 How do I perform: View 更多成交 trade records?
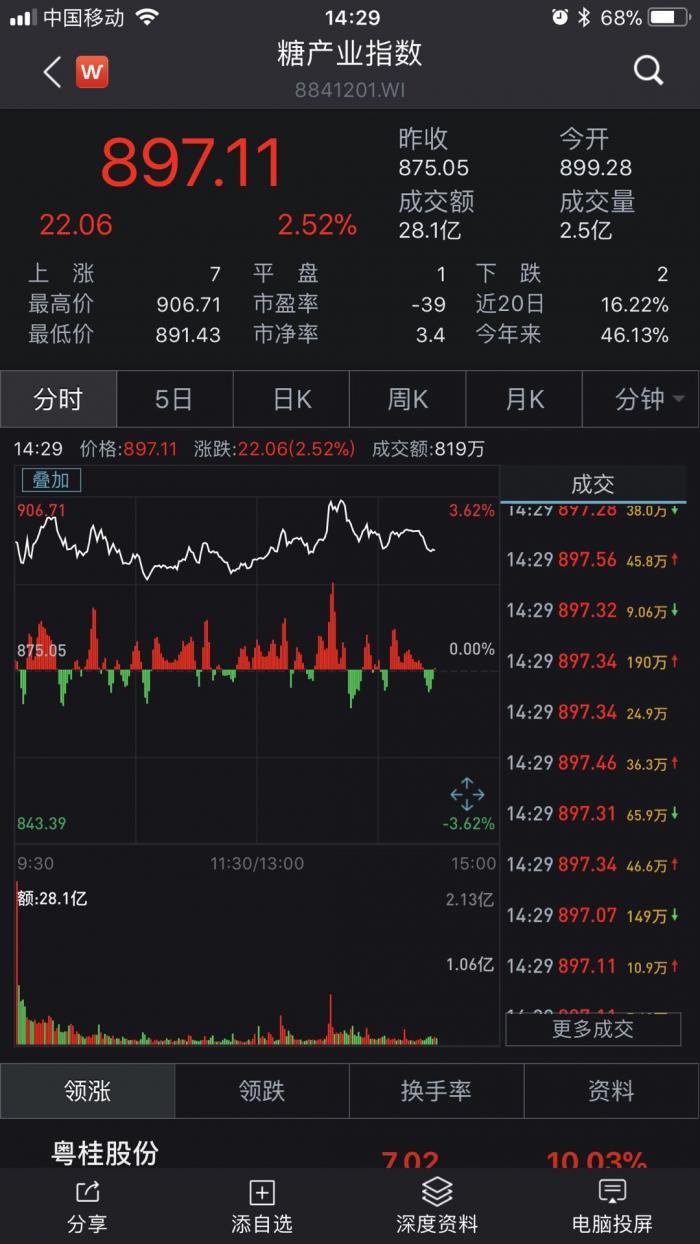point(593,1028)
